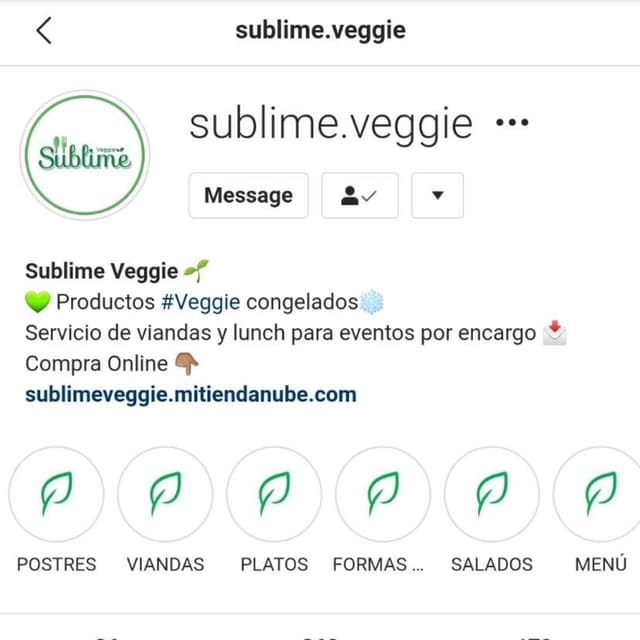Open the VIANDAS story highlight

[x=165, y=494]
